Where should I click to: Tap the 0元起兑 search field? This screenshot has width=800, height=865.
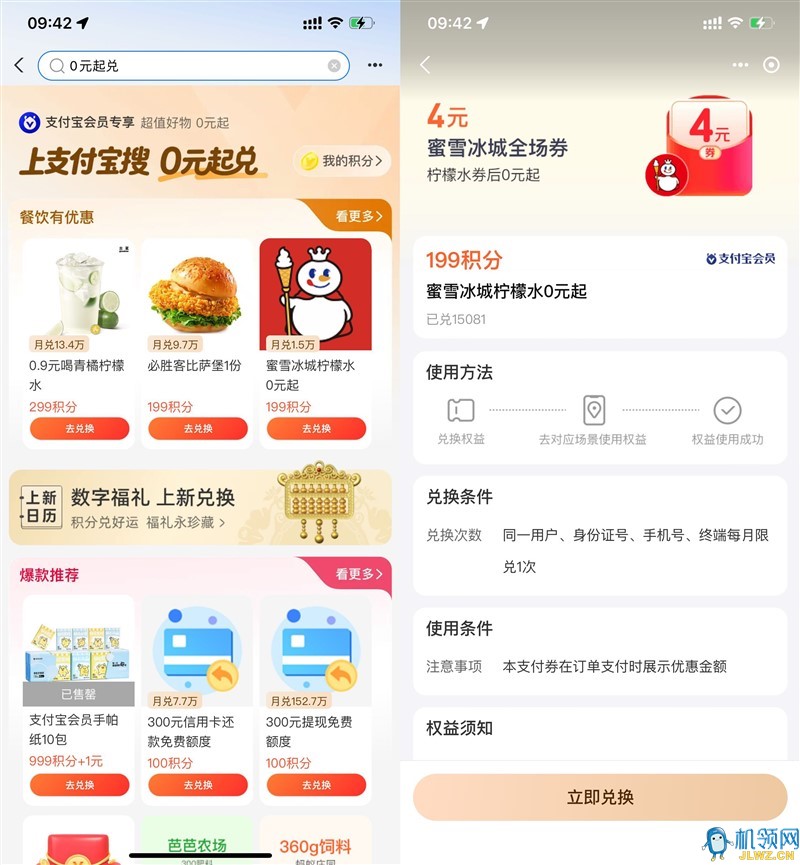click(x=190, y=66)
